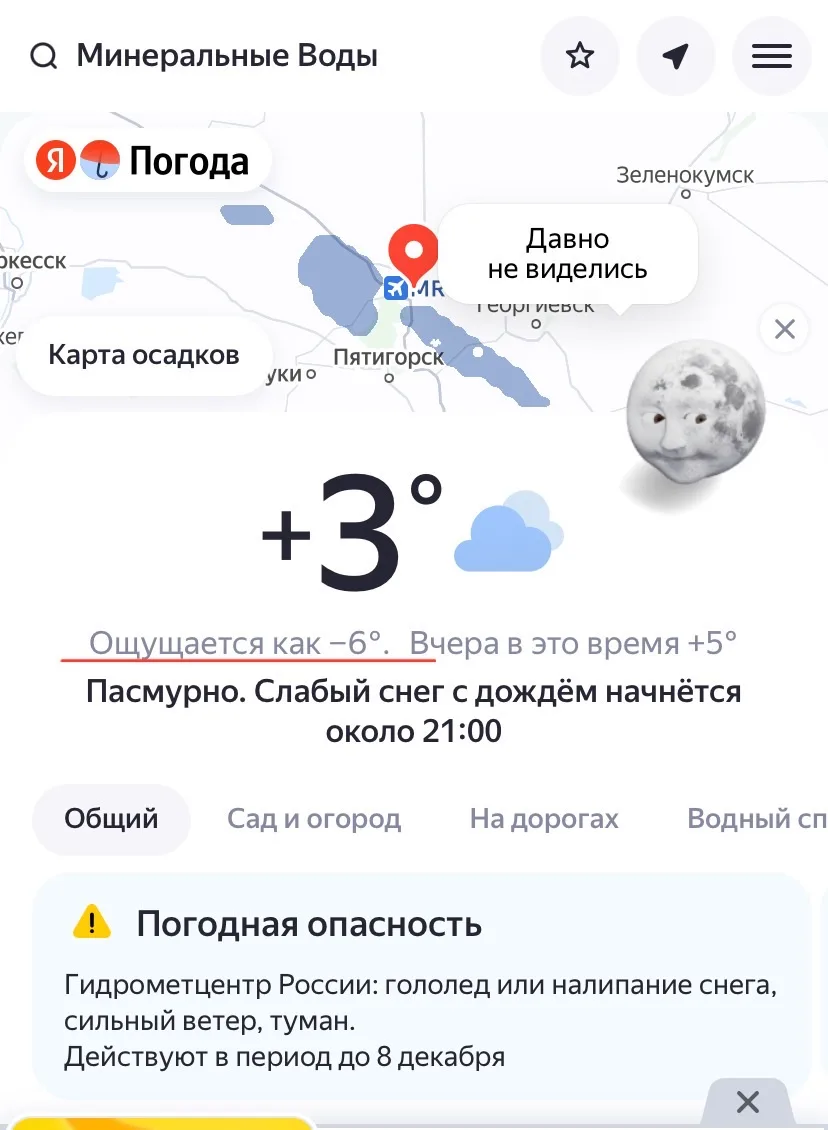Switch to Сад и огород tab
828x1130 pixels.
tap(314, 819)
